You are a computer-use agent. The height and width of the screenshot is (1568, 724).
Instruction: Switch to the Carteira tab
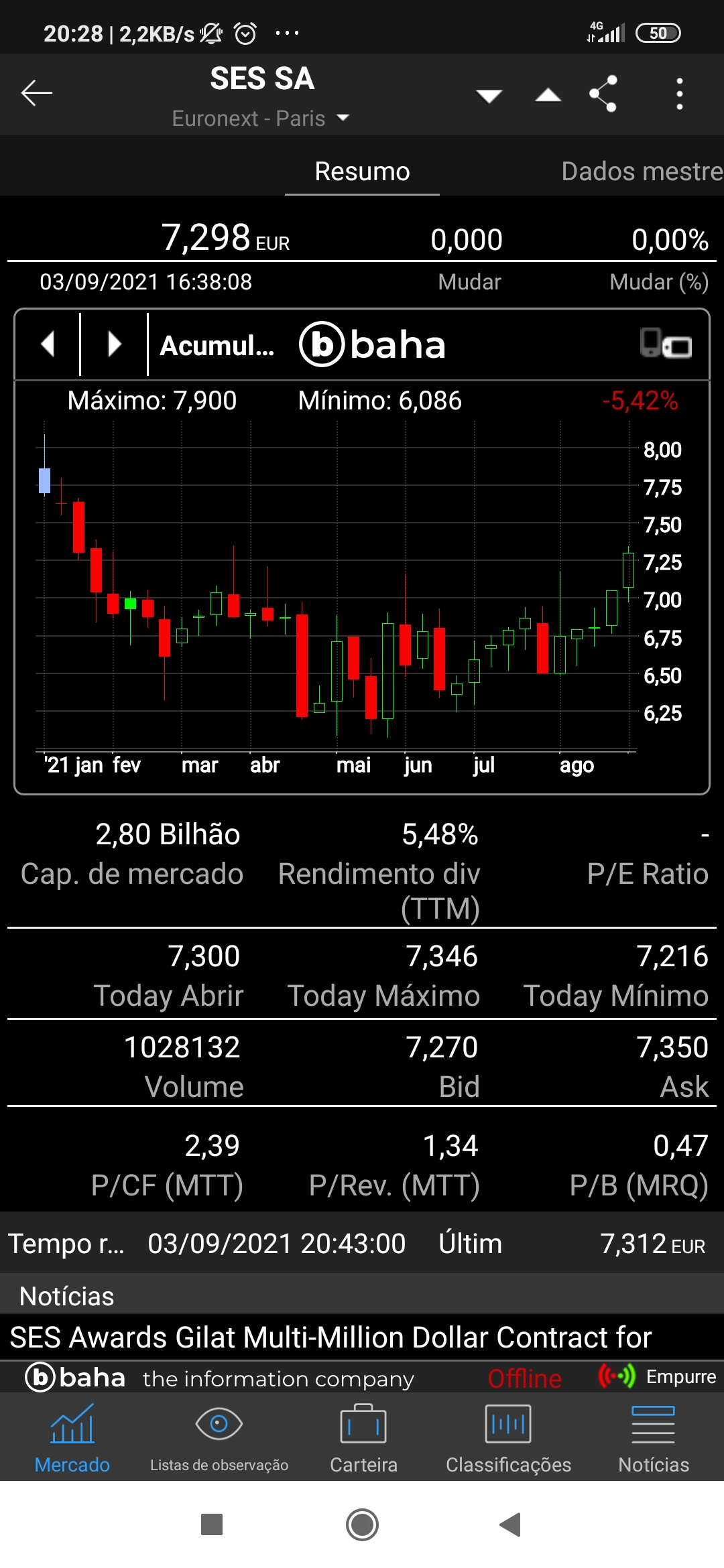click(x=363, y=1436)
